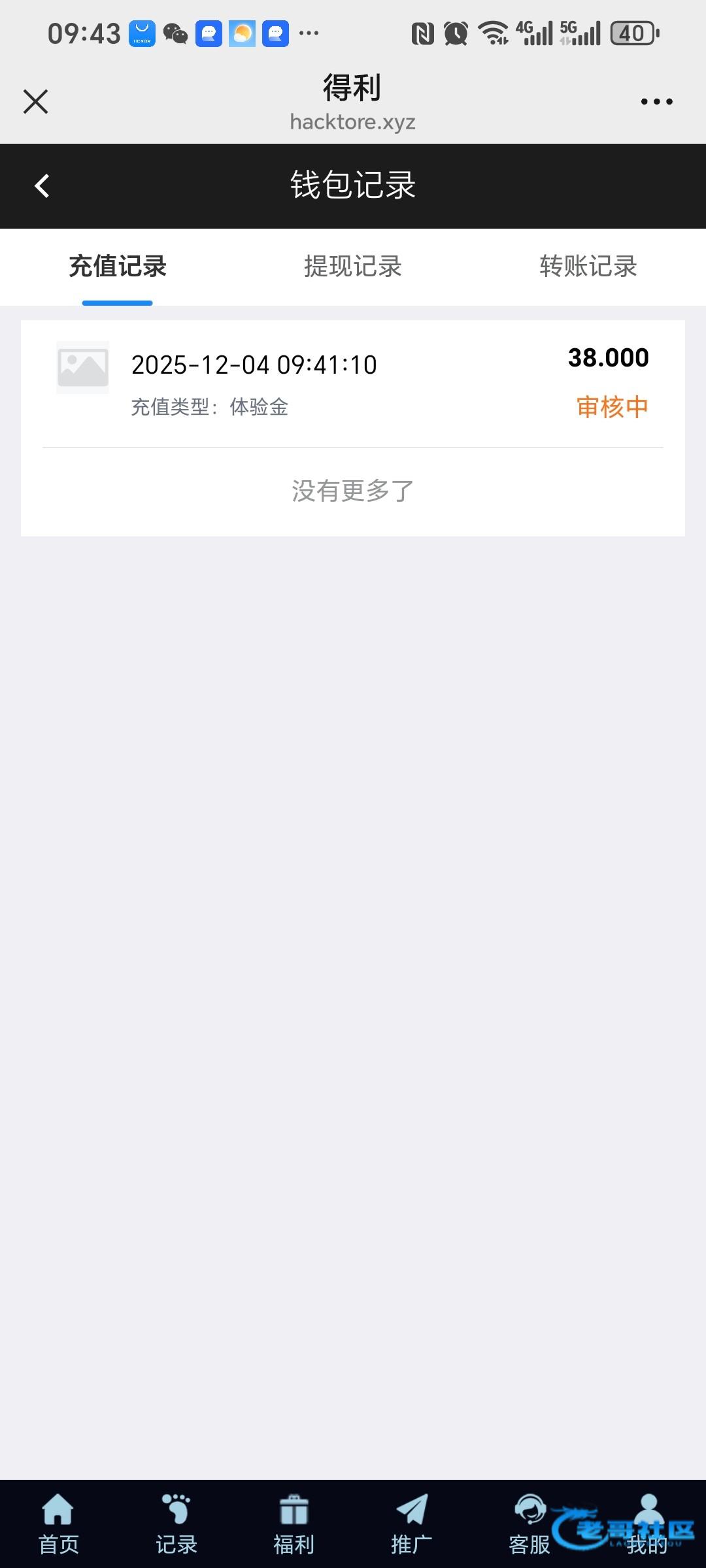Open the 记录 tab
Image resolution: width=706 pixels, height=1568 pixels.
pyautogui.click(x=176, y=1525)
